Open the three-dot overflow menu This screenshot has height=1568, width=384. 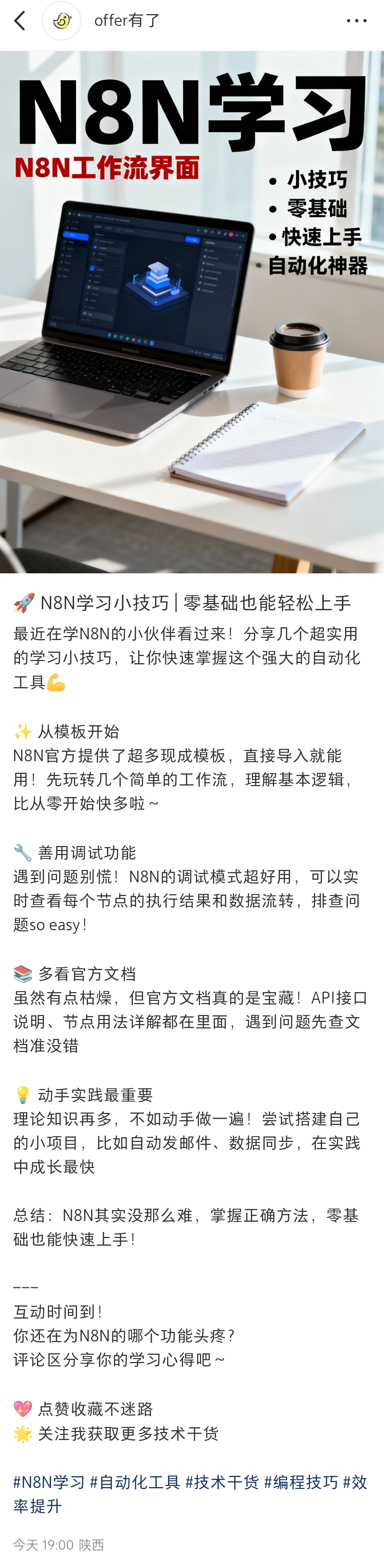click(x=356, y=21)
